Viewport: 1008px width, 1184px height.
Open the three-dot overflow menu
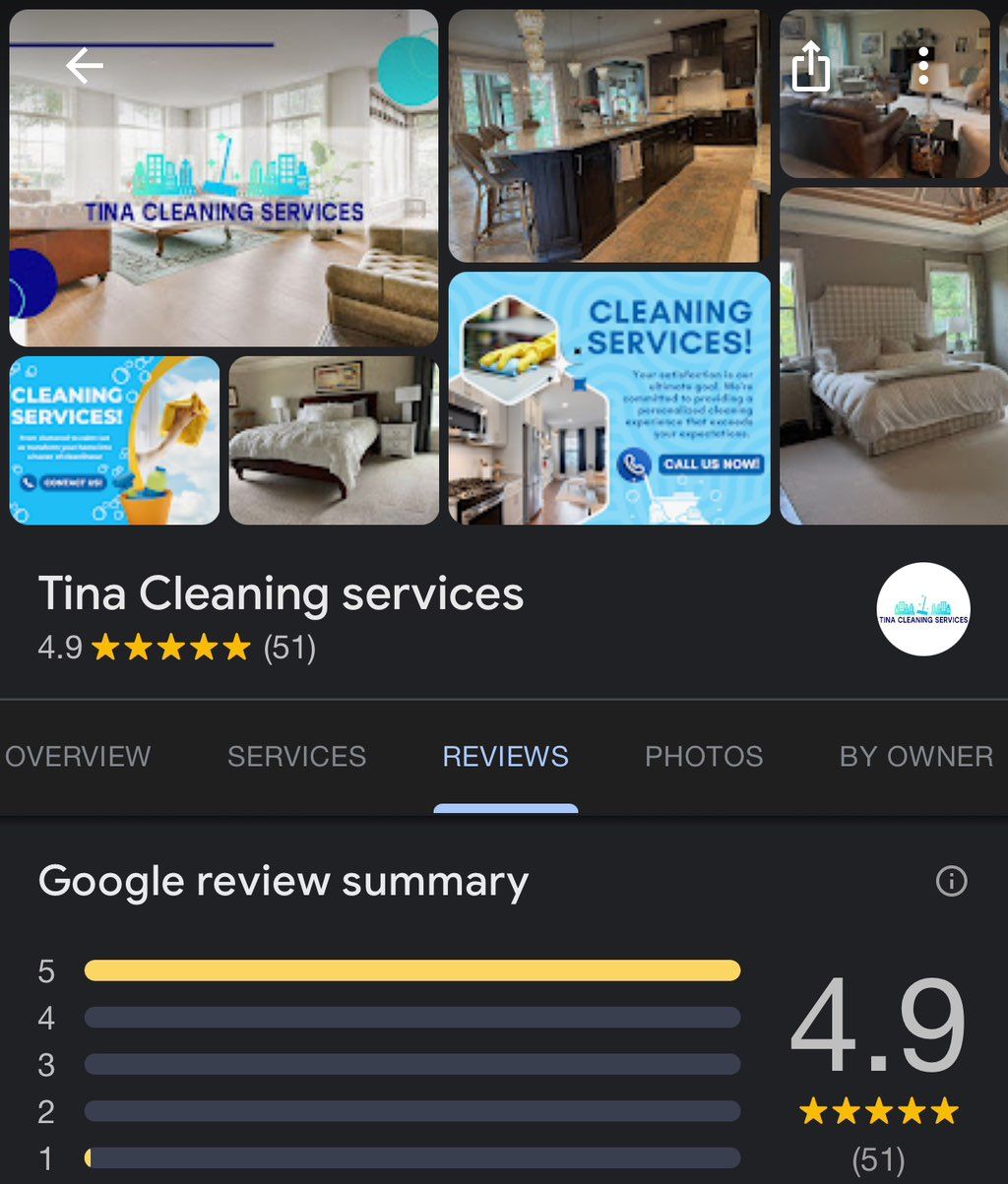[x=922, y=66]
